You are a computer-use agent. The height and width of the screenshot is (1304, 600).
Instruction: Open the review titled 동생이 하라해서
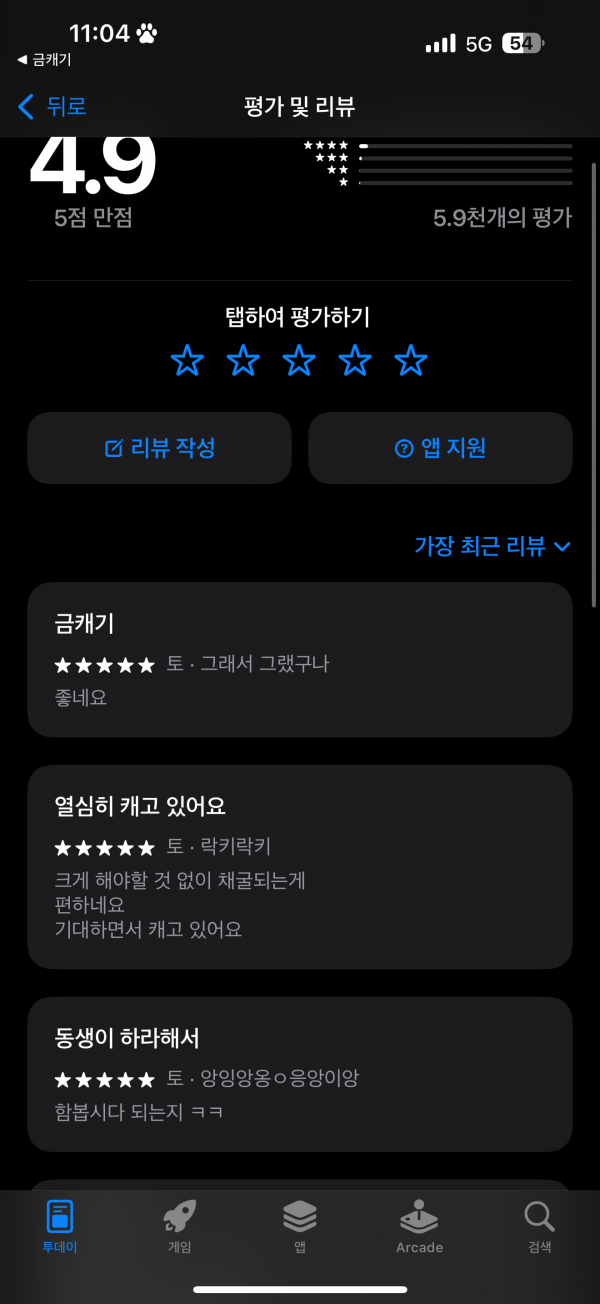click(x=300, y=1074)
